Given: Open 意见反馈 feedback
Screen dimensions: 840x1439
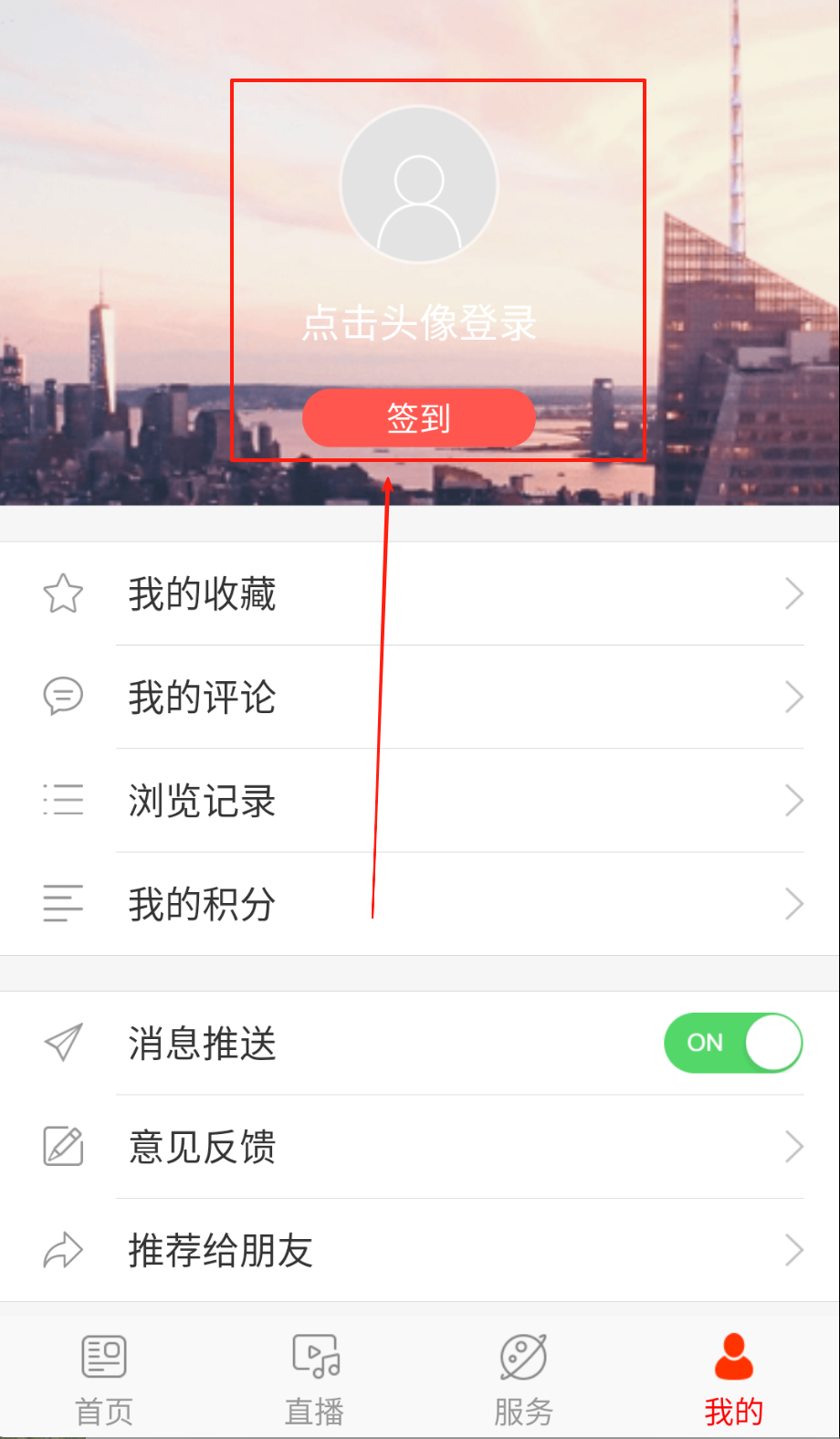Looking at the screenshot, I should coord(420,1147).
